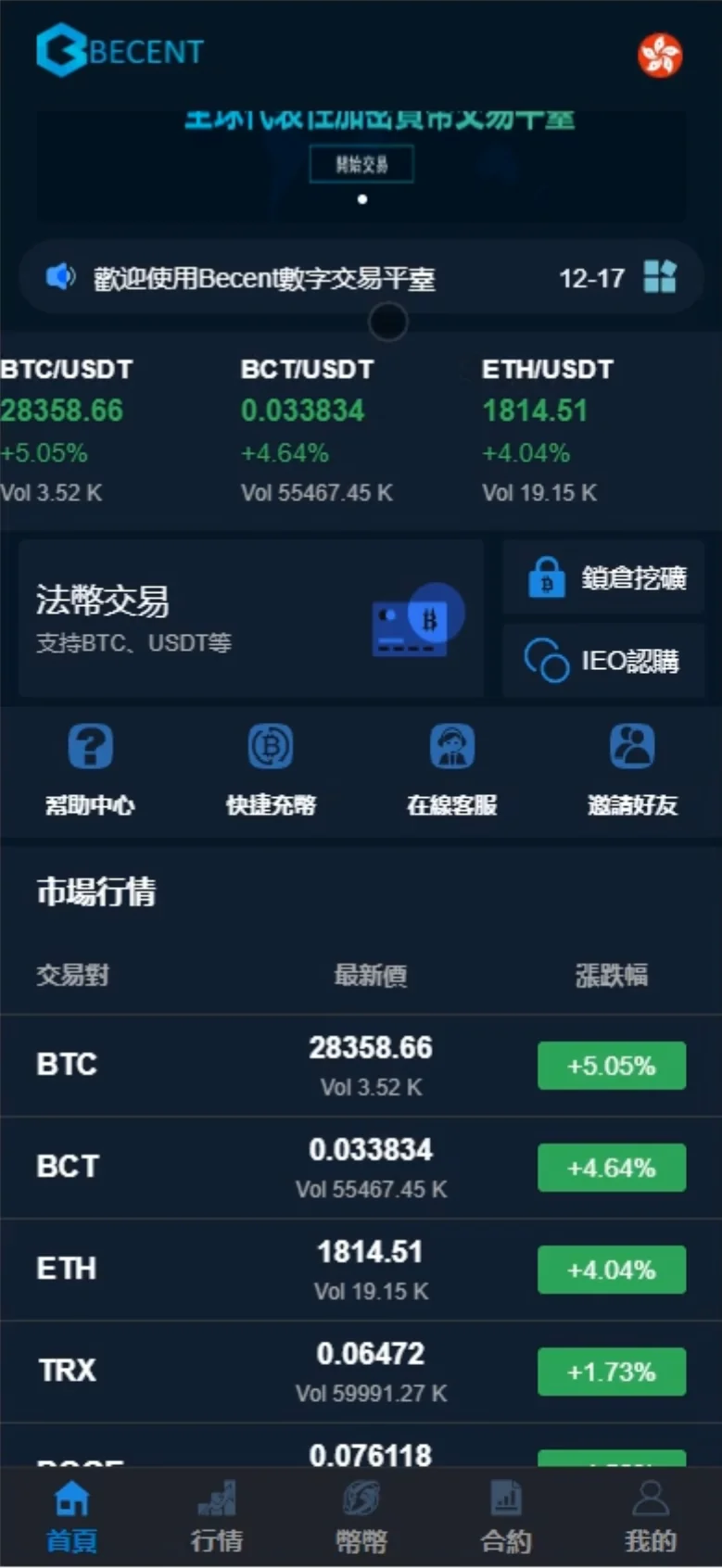722x1568 pixels.
Task: Open the 歡迎使用Becent announcement notice
Action: coord(264,278)
